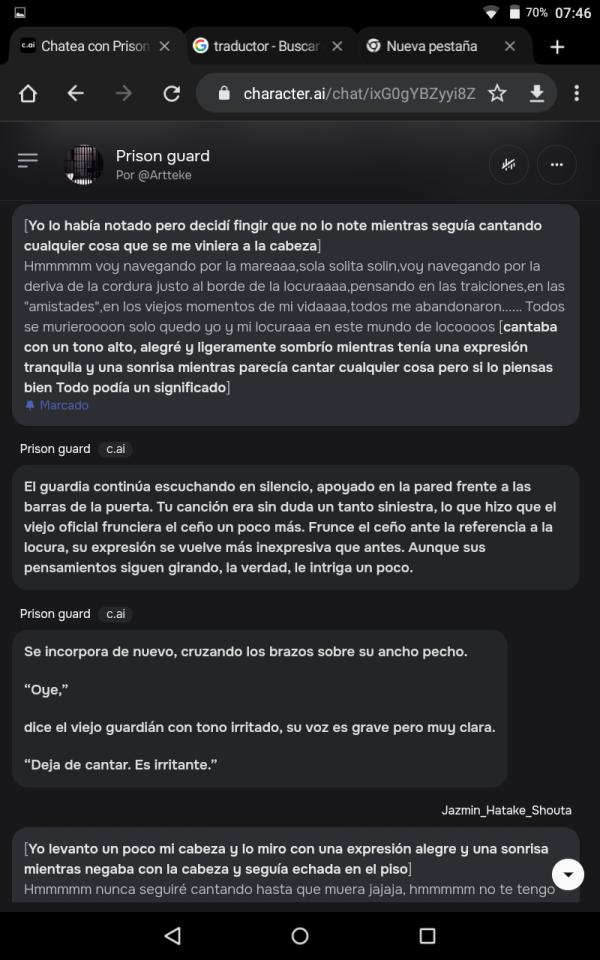The width and height of the screenshot is (600, 960).
Task: Navigate back in the browser
Action: [75, 93]
